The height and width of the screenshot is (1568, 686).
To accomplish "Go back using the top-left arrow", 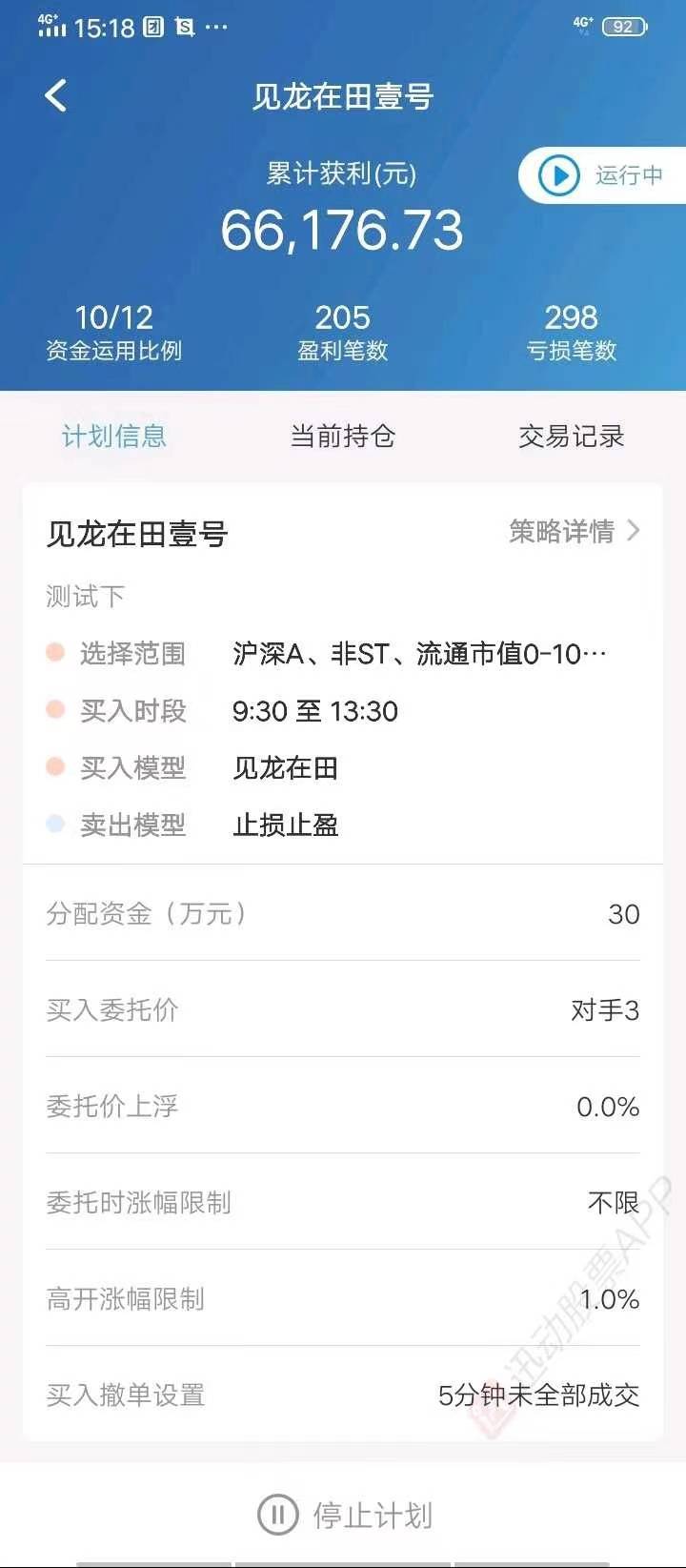I will (x=56, y=95).
